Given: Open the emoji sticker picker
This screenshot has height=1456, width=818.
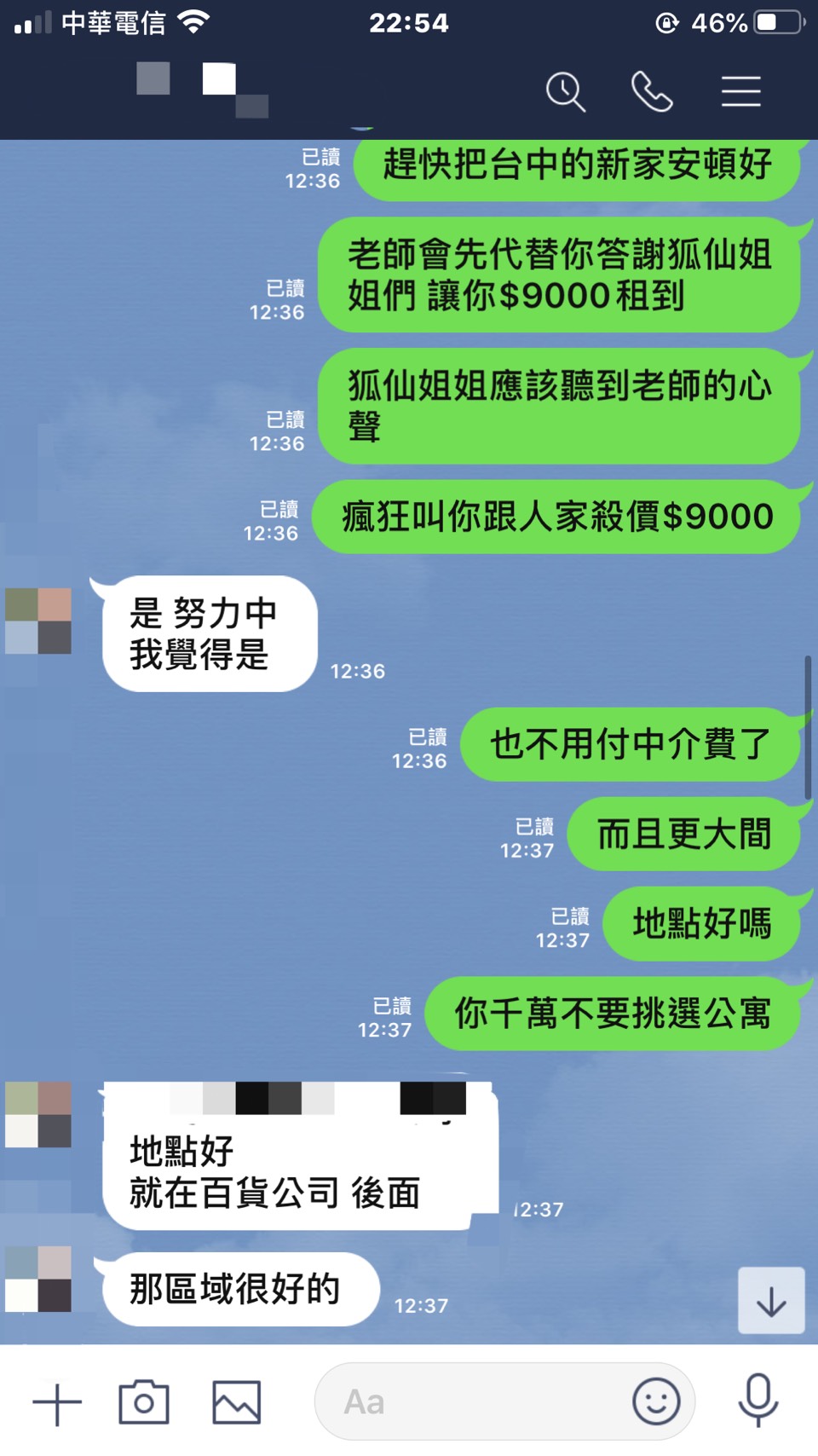Looking at the screenshot, I should pos(656,1402).
